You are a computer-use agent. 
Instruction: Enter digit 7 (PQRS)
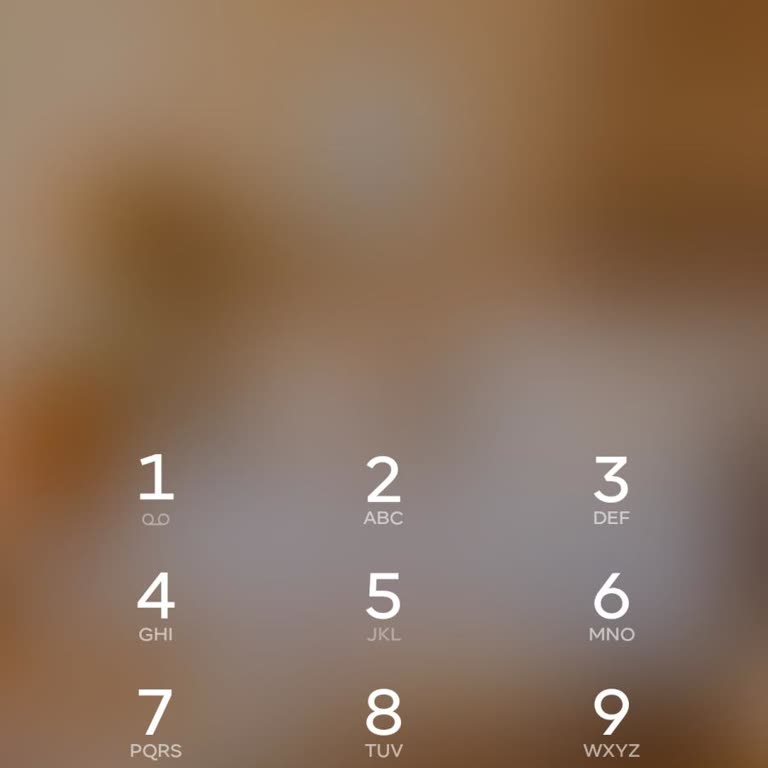pyautogui.click(x=155, y=722)
